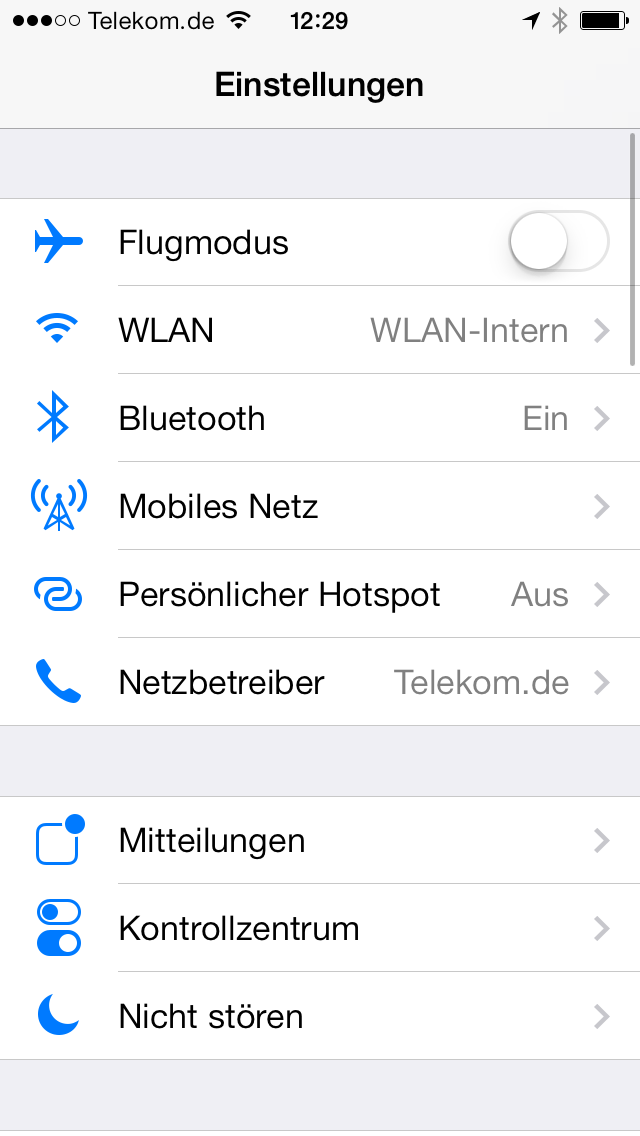Open Netzbetreiber settings
The image size is (640, 1136).
(x=320, y=682)
